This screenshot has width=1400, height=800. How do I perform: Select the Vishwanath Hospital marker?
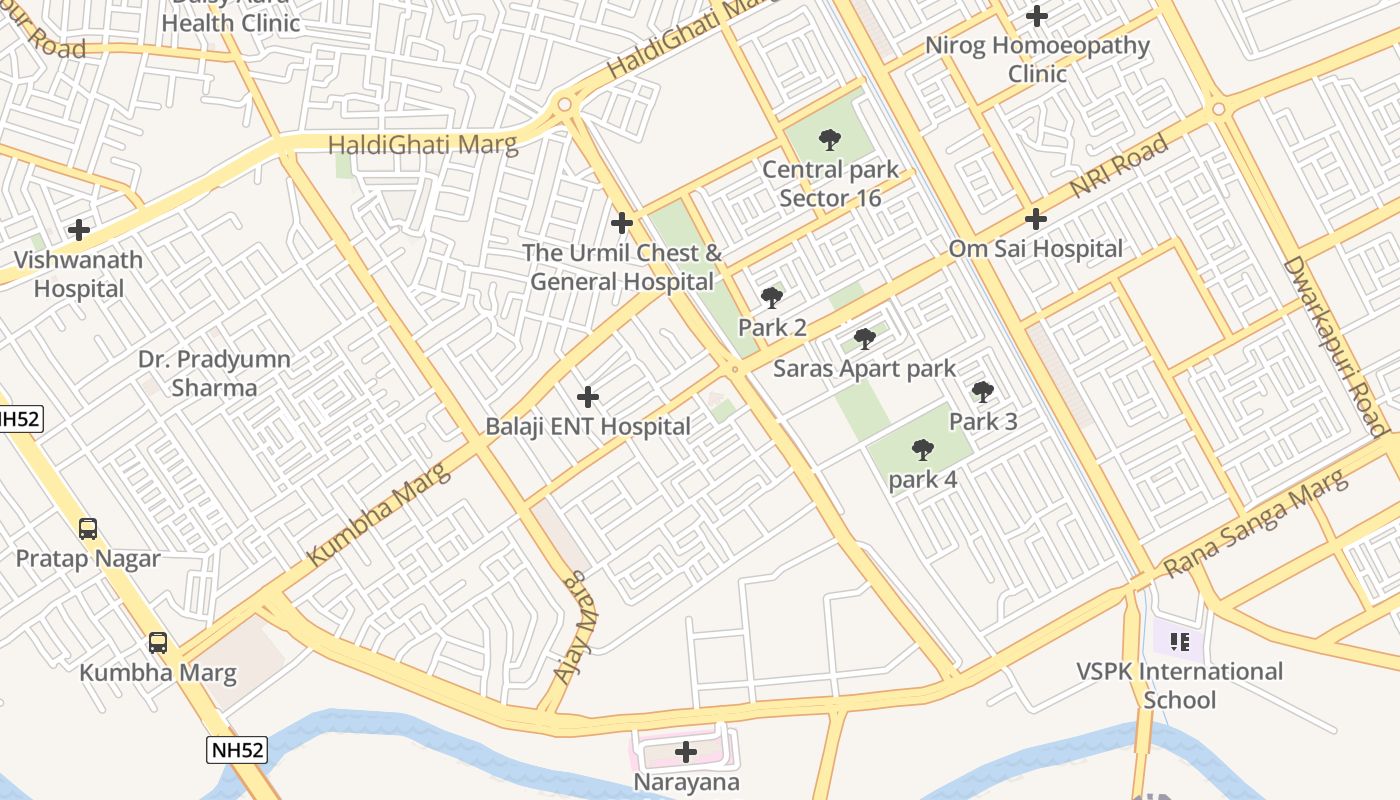pyautogui.click(x=79, y=231)
